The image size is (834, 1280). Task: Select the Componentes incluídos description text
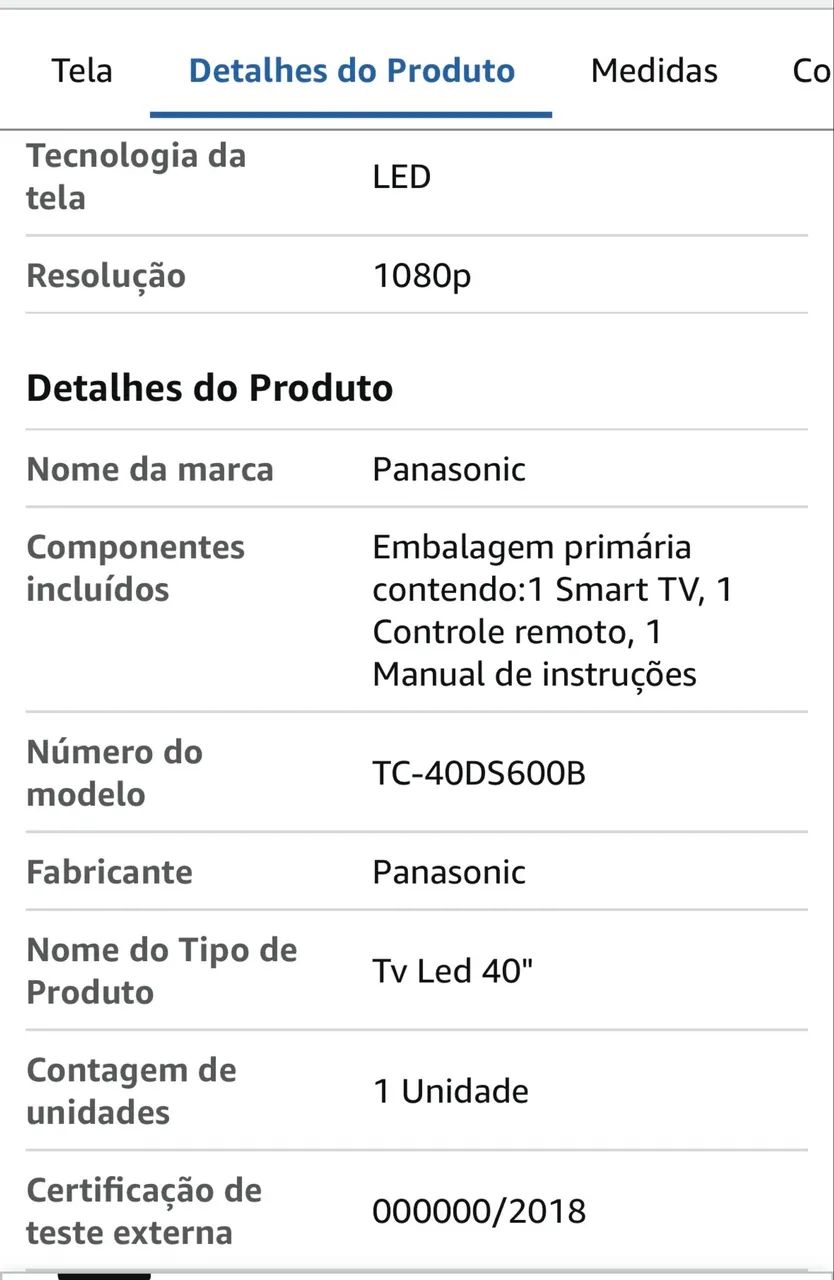click(553, 610)
